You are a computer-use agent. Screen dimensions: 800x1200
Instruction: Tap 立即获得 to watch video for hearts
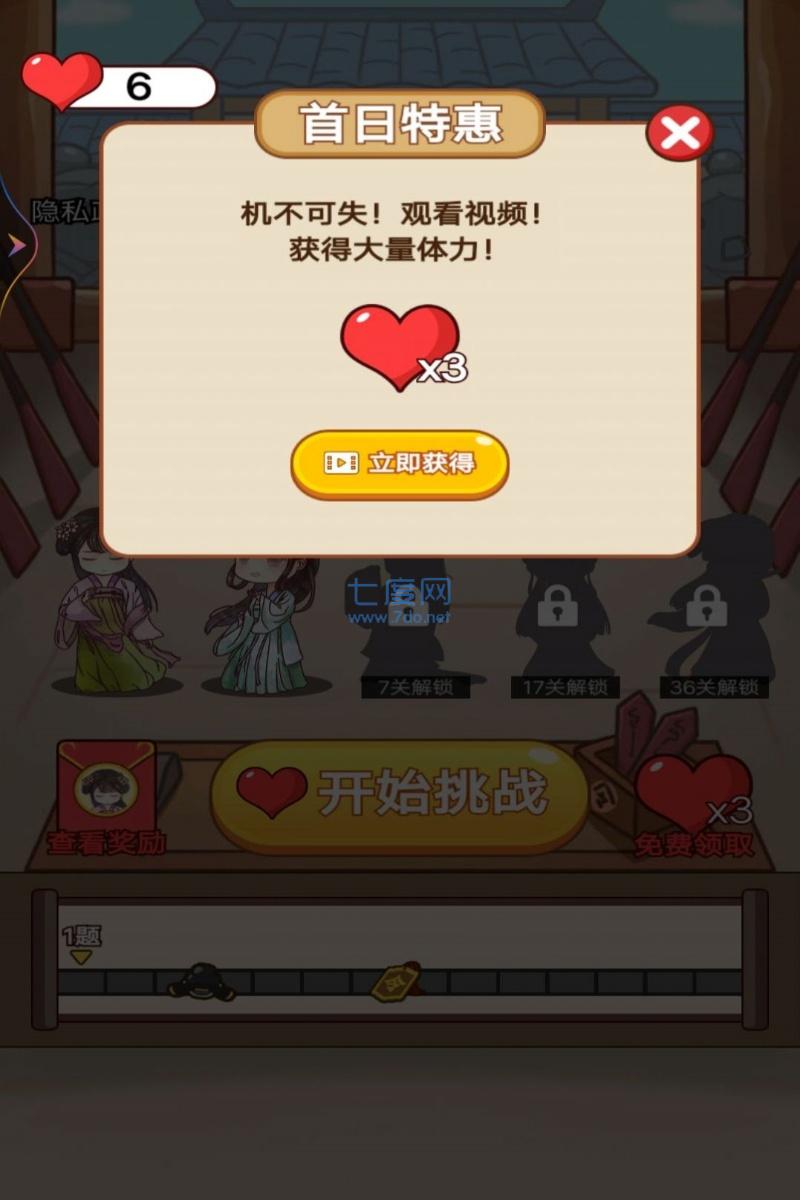coord(400,465)
